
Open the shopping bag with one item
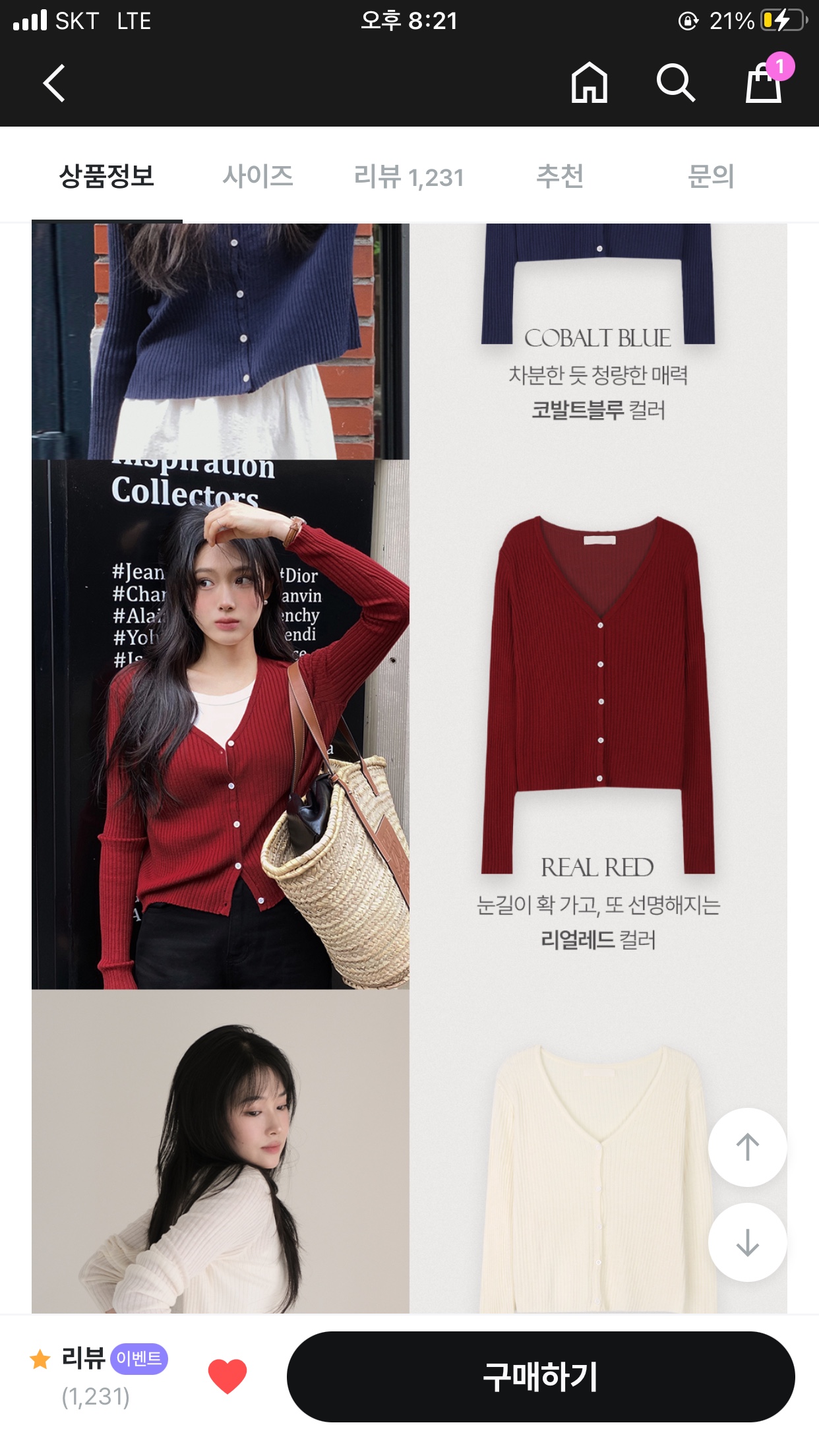tap(764, 83)
